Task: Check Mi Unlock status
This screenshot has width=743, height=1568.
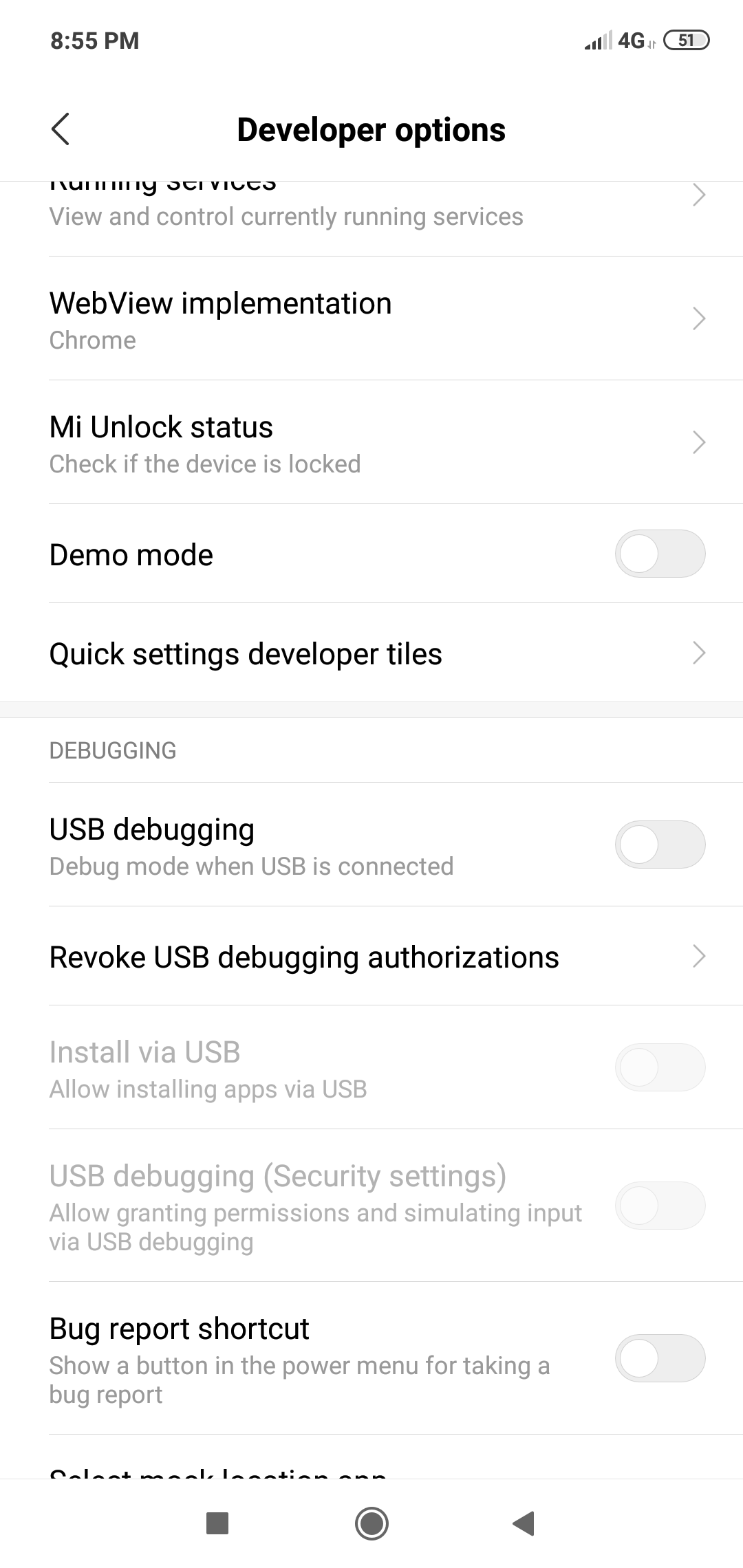Action: point(371,442)
